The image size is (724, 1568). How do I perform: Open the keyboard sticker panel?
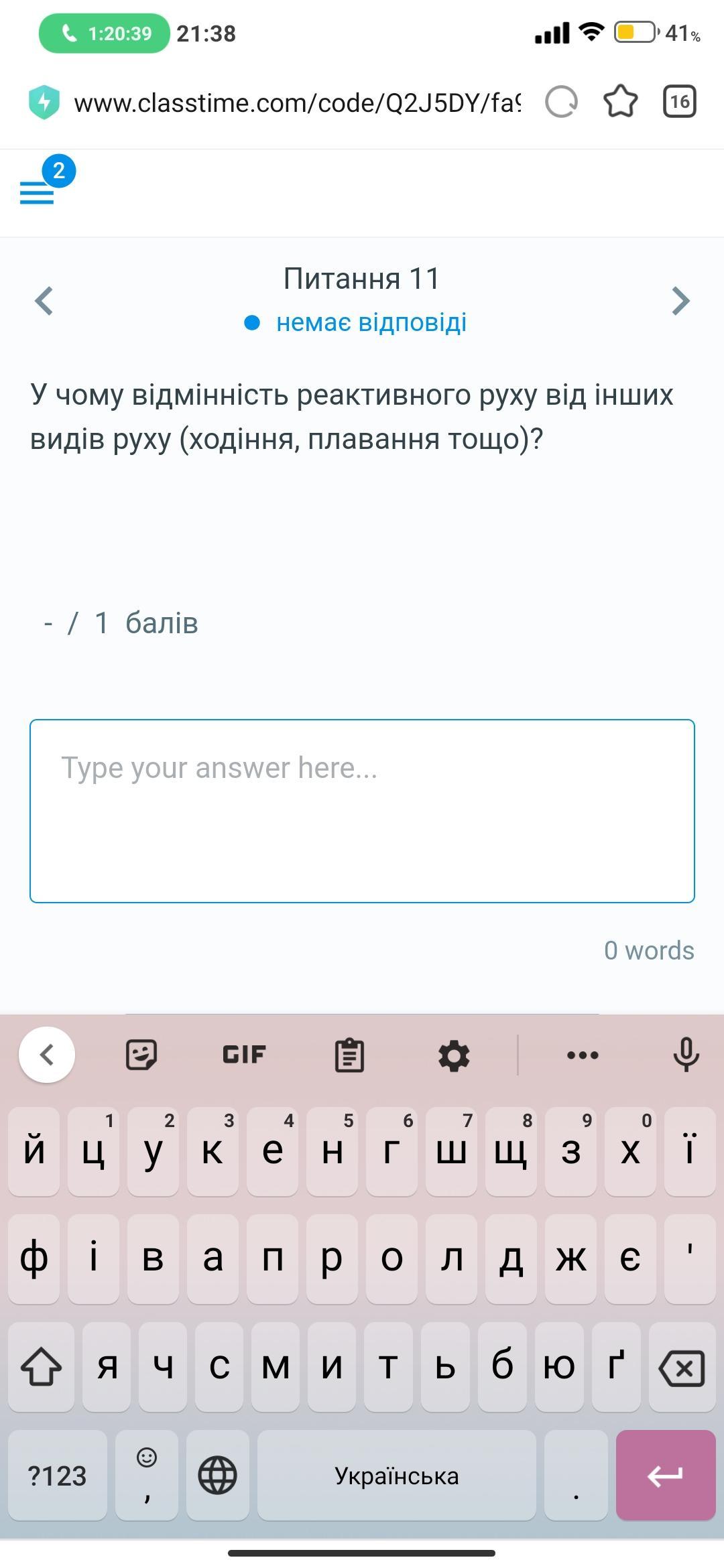pyautogui.click(x=141, y=1055)
